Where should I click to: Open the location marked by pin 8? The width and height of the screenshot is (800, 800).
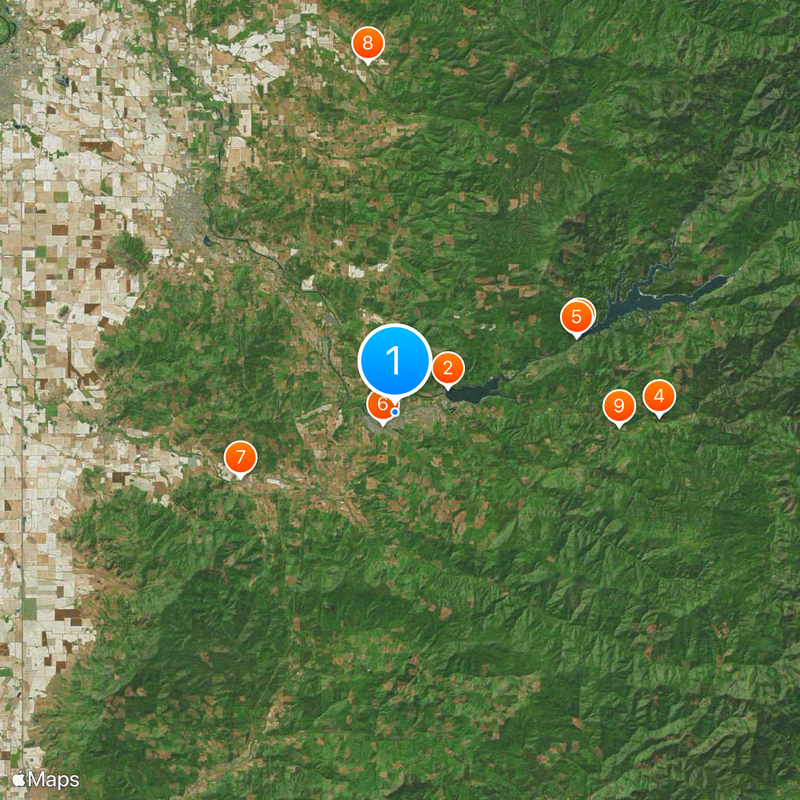click(x=368, y=43)
